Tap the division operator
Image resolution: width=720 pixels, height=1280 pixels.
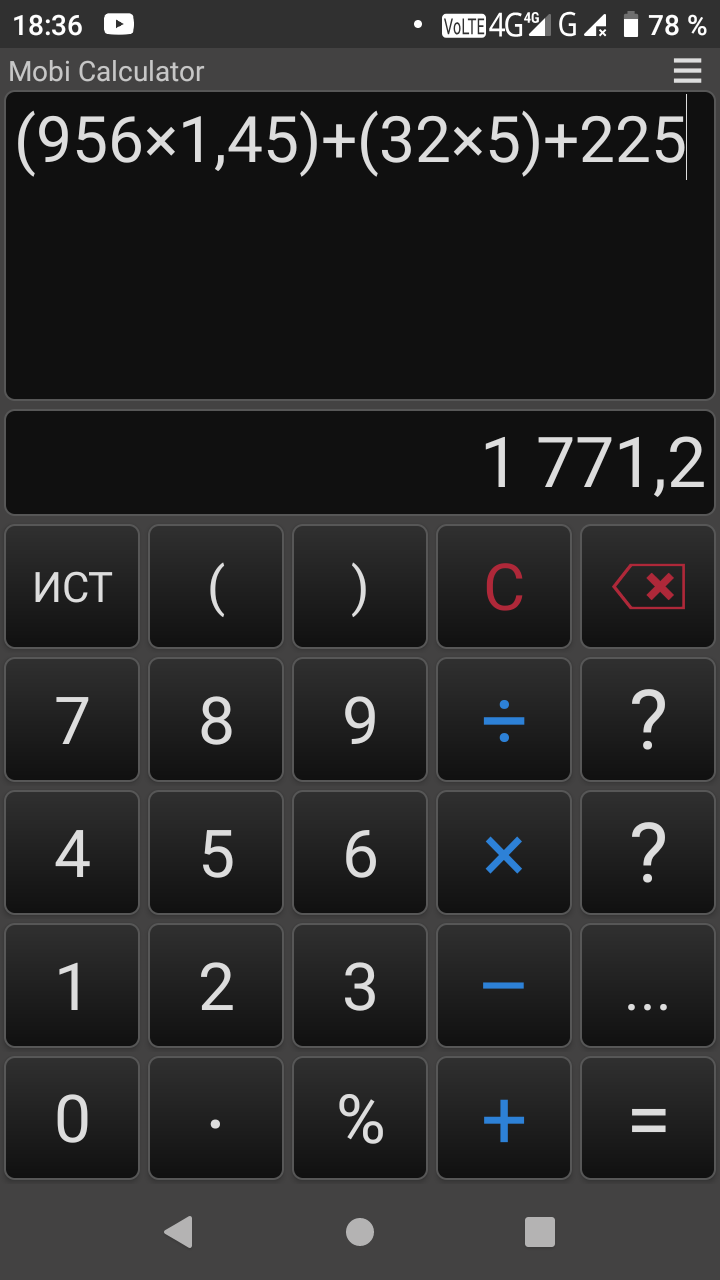pos(504,720)
